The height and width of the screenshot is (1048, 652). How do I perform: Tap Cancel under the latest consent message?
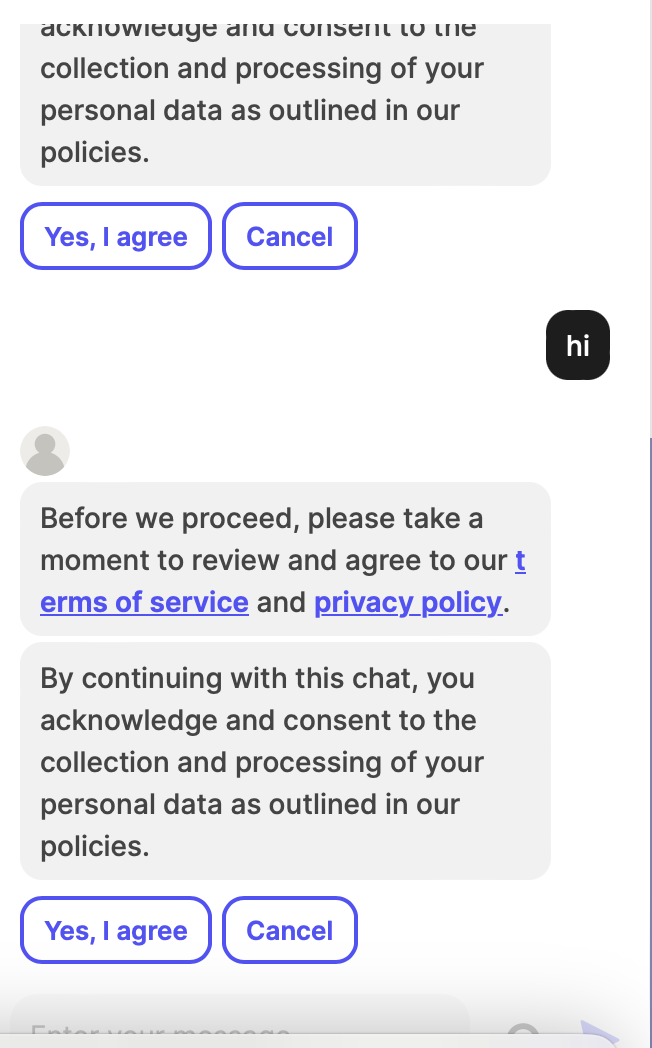(x=290, y=930)
